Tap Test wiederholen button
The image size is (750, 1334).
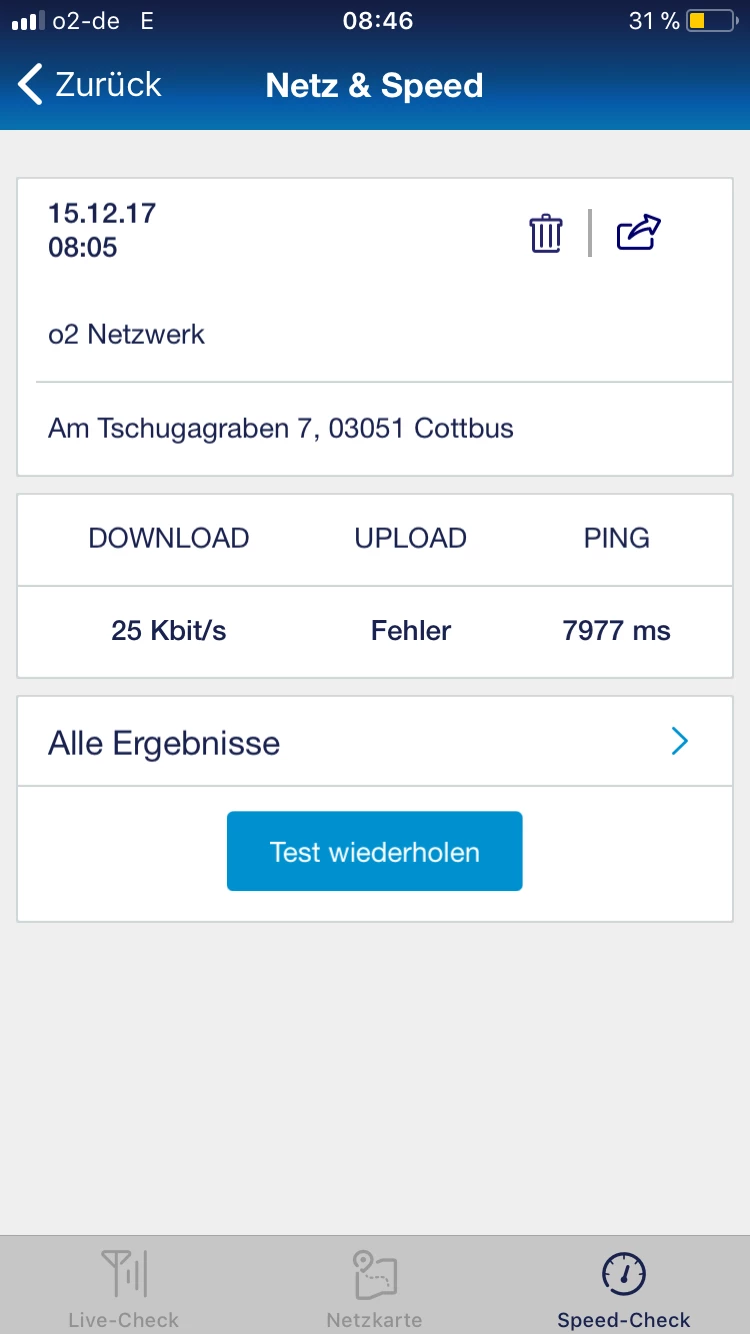[x=374, y=851]
